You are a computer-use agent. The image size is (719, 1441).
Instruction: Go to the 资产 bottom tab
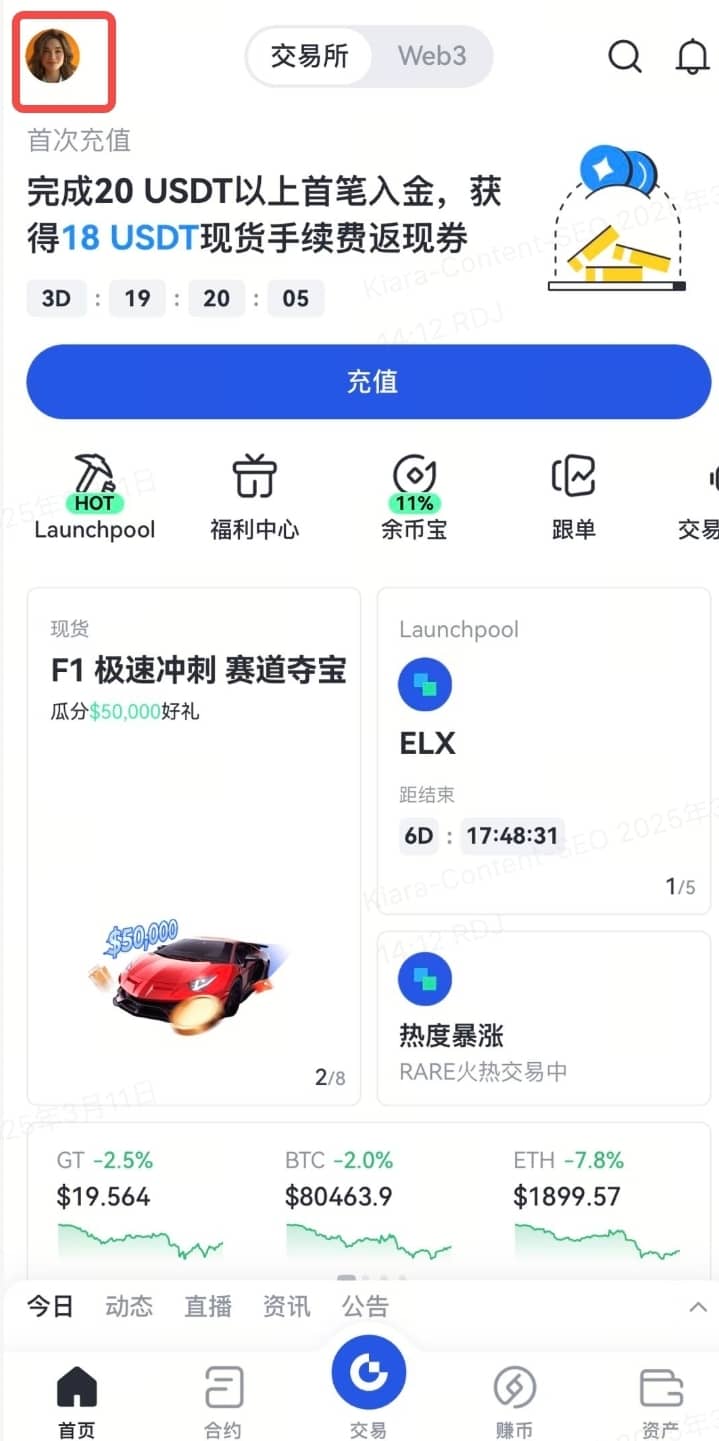click(x=660, y=1402)
